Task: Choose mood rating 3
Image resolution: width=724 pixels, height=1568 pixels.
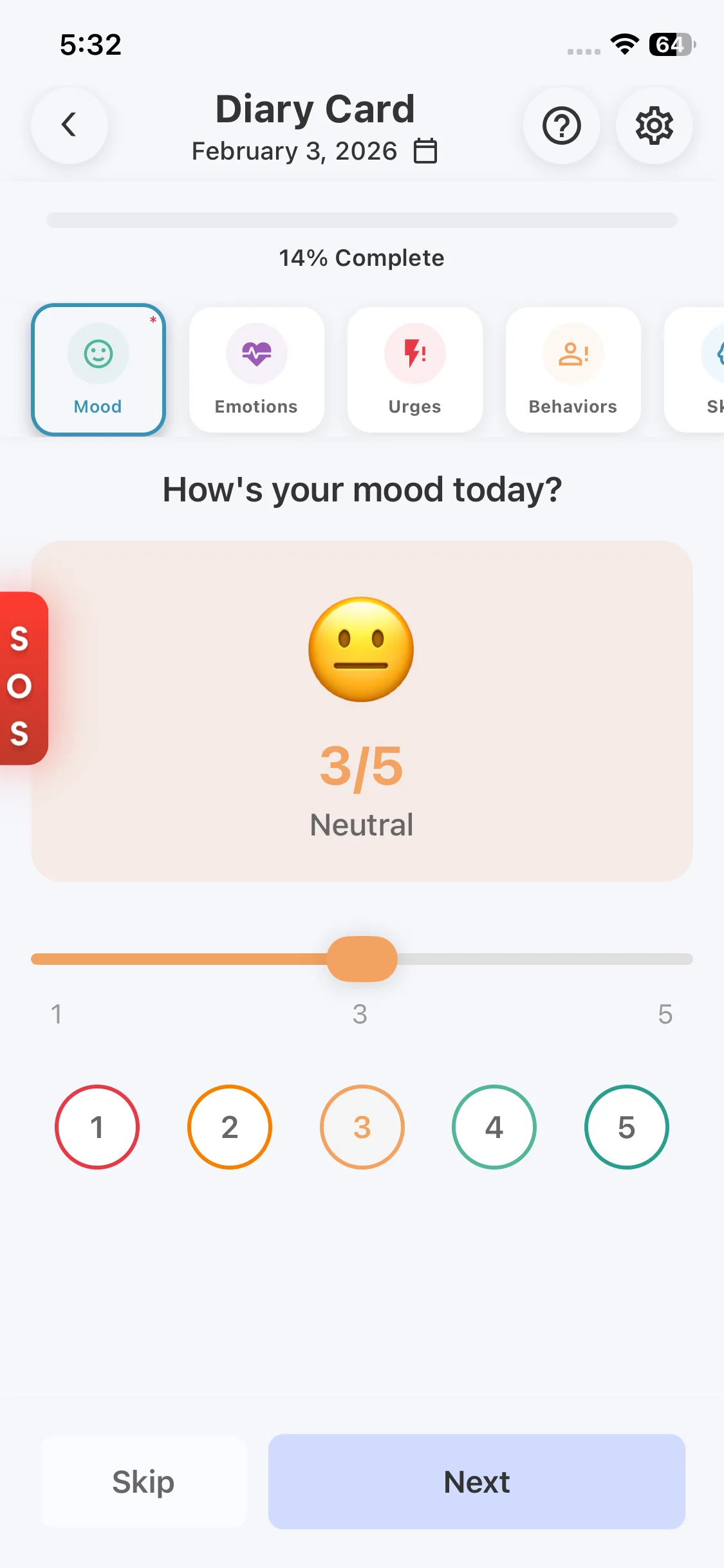Action: [362, 1127]
